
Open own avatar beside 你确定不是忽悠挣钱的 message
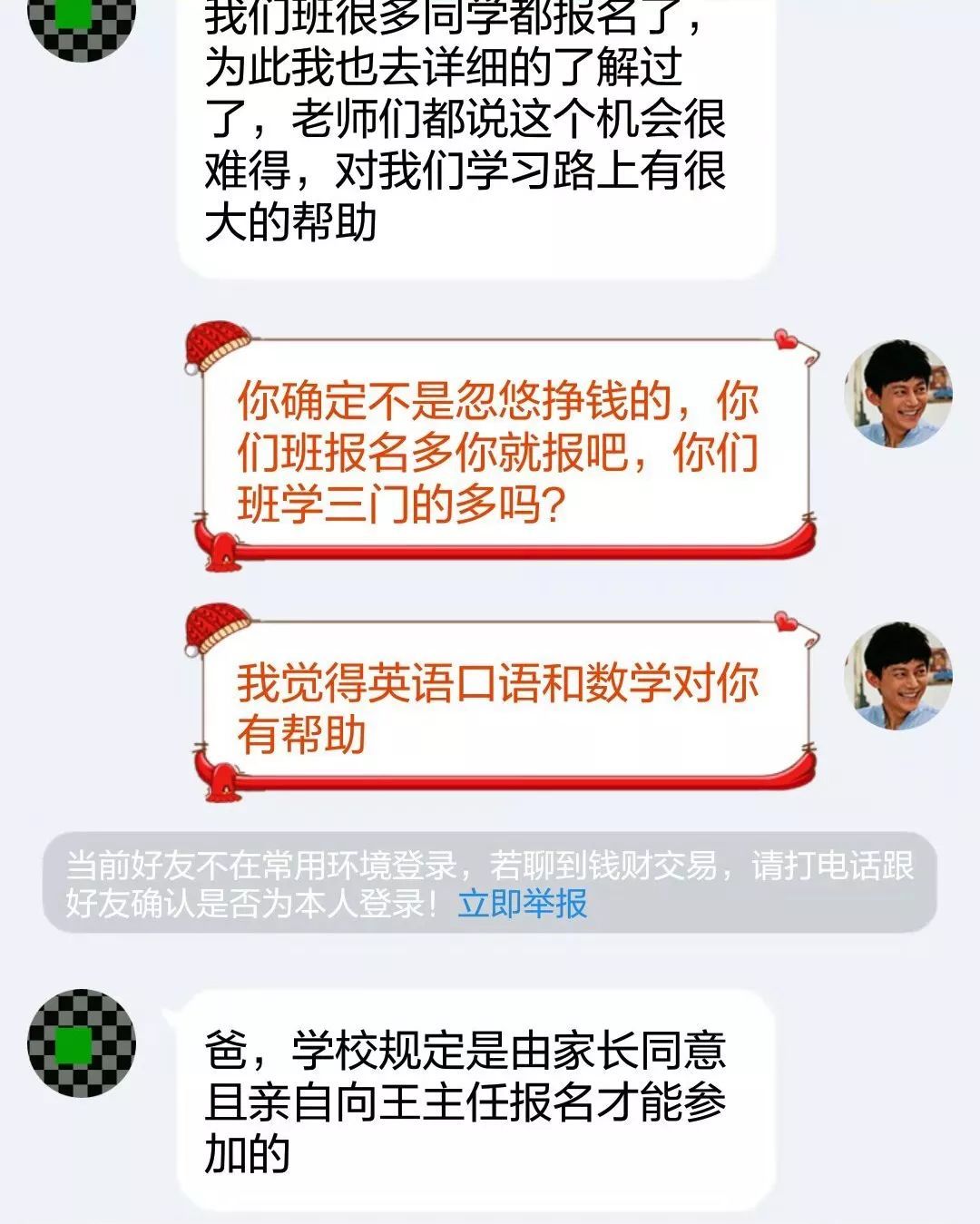click(897, 394)
